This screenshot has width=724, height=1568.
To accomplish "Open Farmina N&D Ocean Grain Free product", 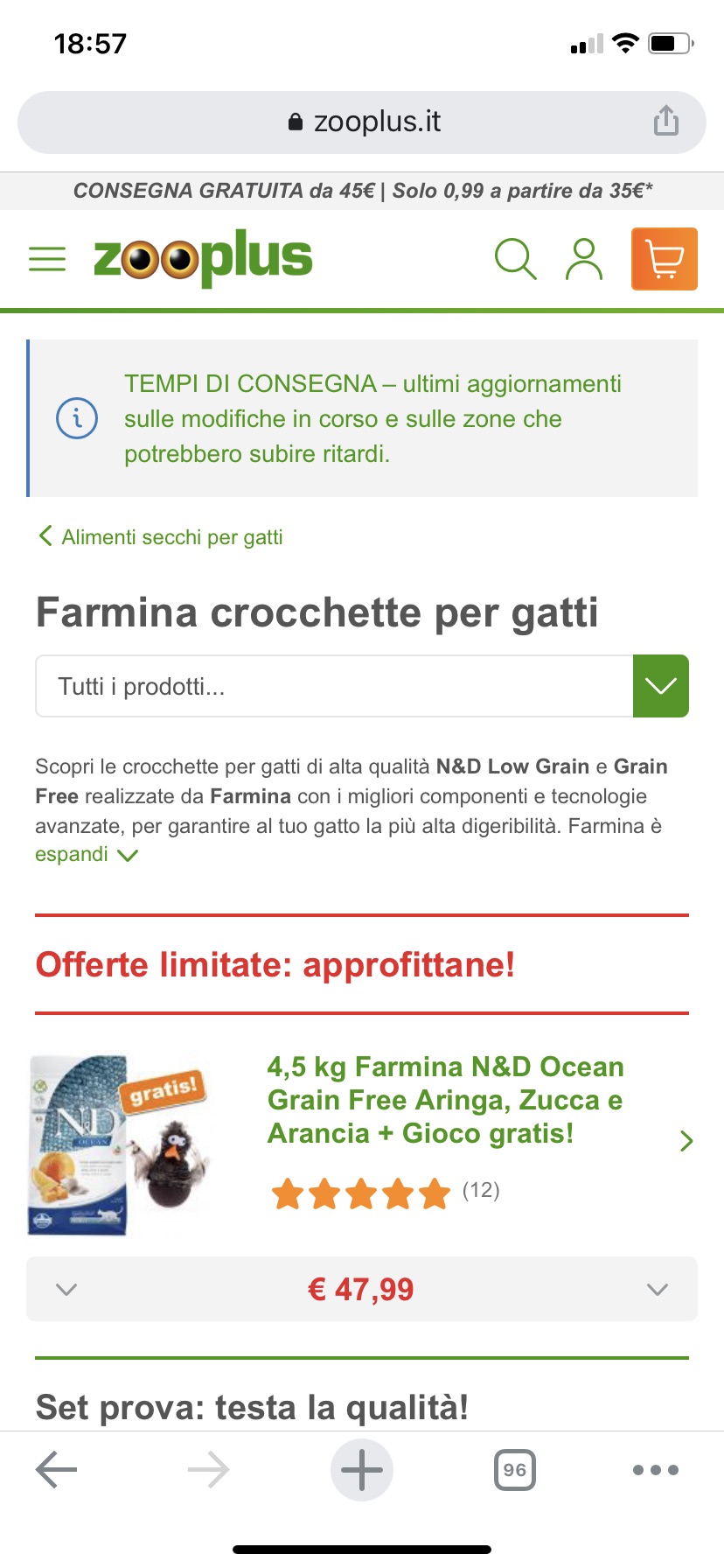I will pyautogui.click(x=445, y=1100).
